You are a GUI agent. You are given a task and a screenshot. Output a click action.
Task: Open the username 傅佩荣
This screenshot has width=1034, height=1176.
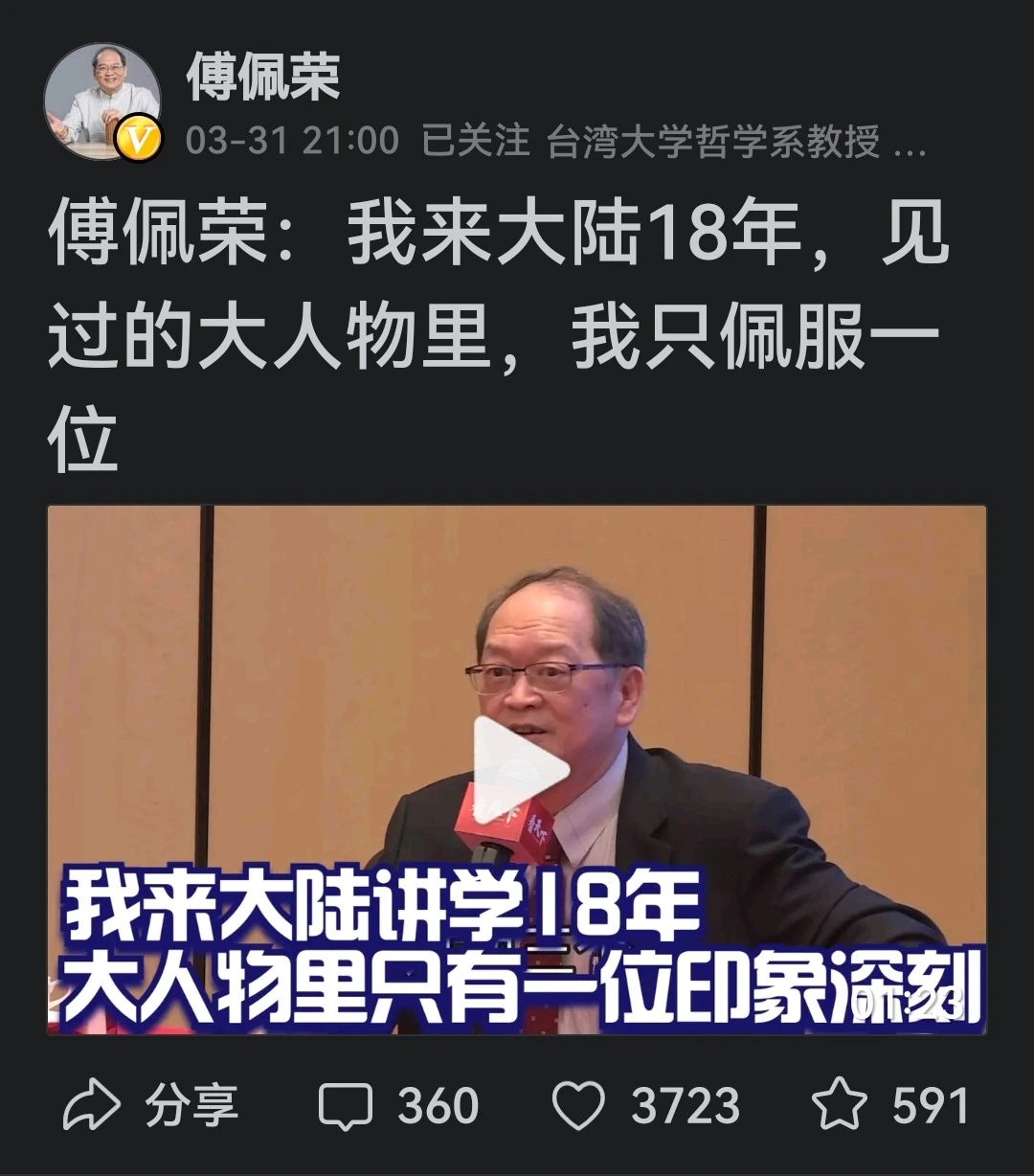pos(262,79)
